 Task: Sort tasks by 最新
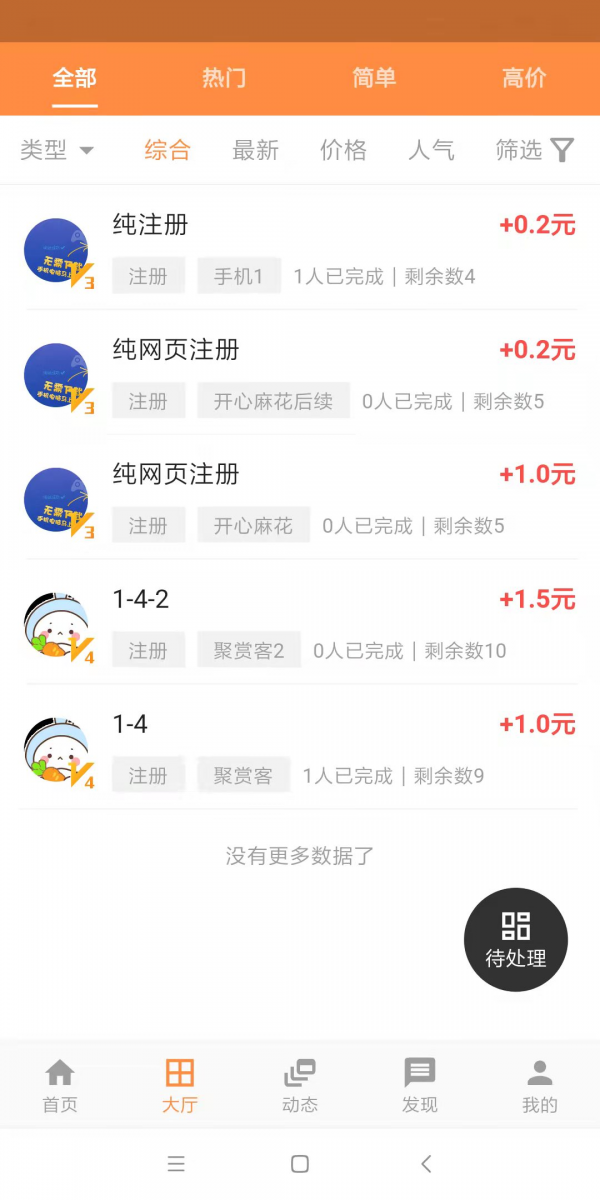tap(256, 150)
